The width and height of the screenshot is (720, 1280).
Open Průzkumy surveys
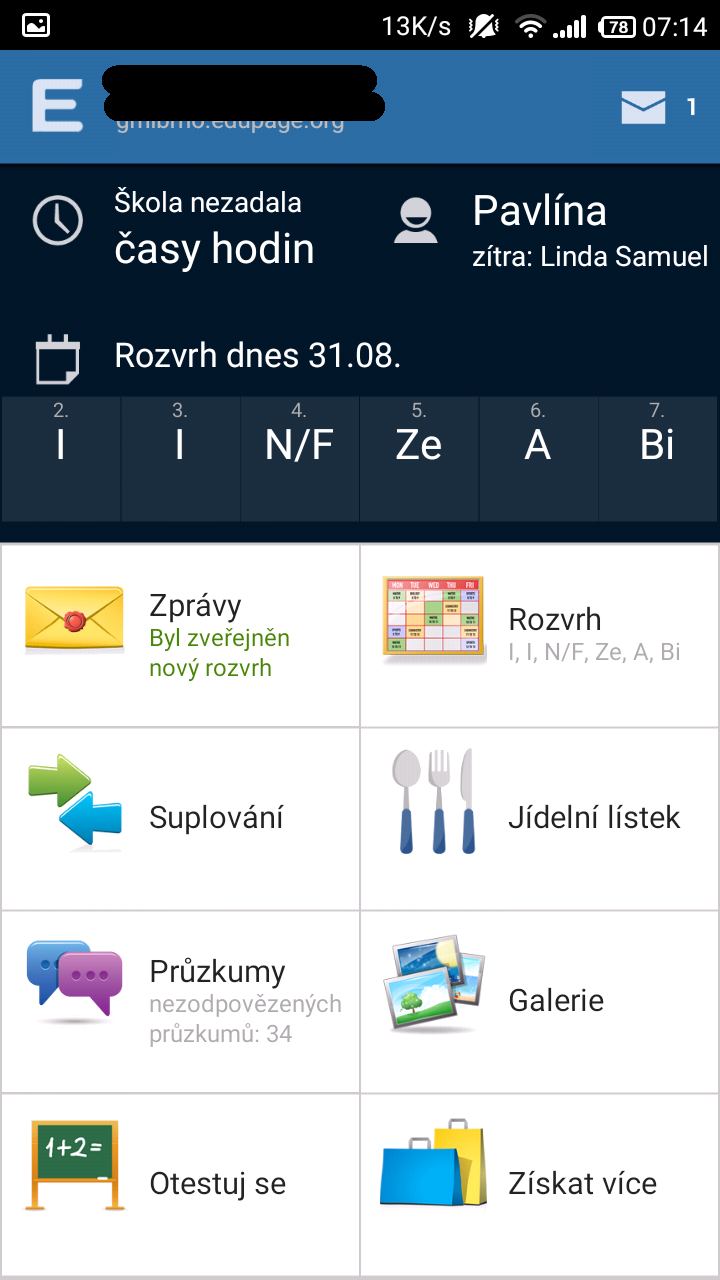[180, 1001]
